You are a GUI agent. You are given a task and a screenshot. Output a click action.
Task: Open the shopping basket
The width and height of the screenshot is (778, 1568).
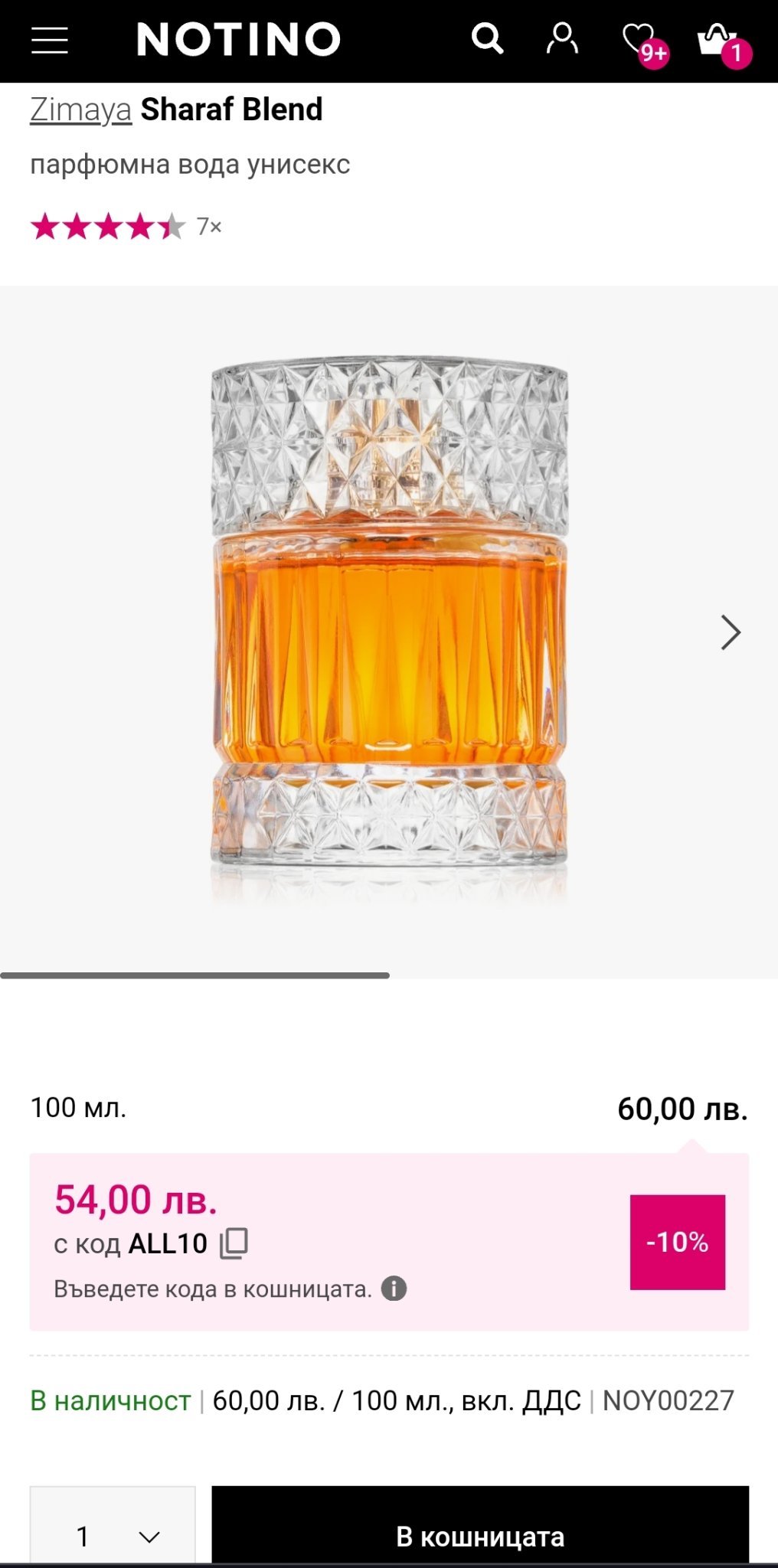click(x=717, y=40)
